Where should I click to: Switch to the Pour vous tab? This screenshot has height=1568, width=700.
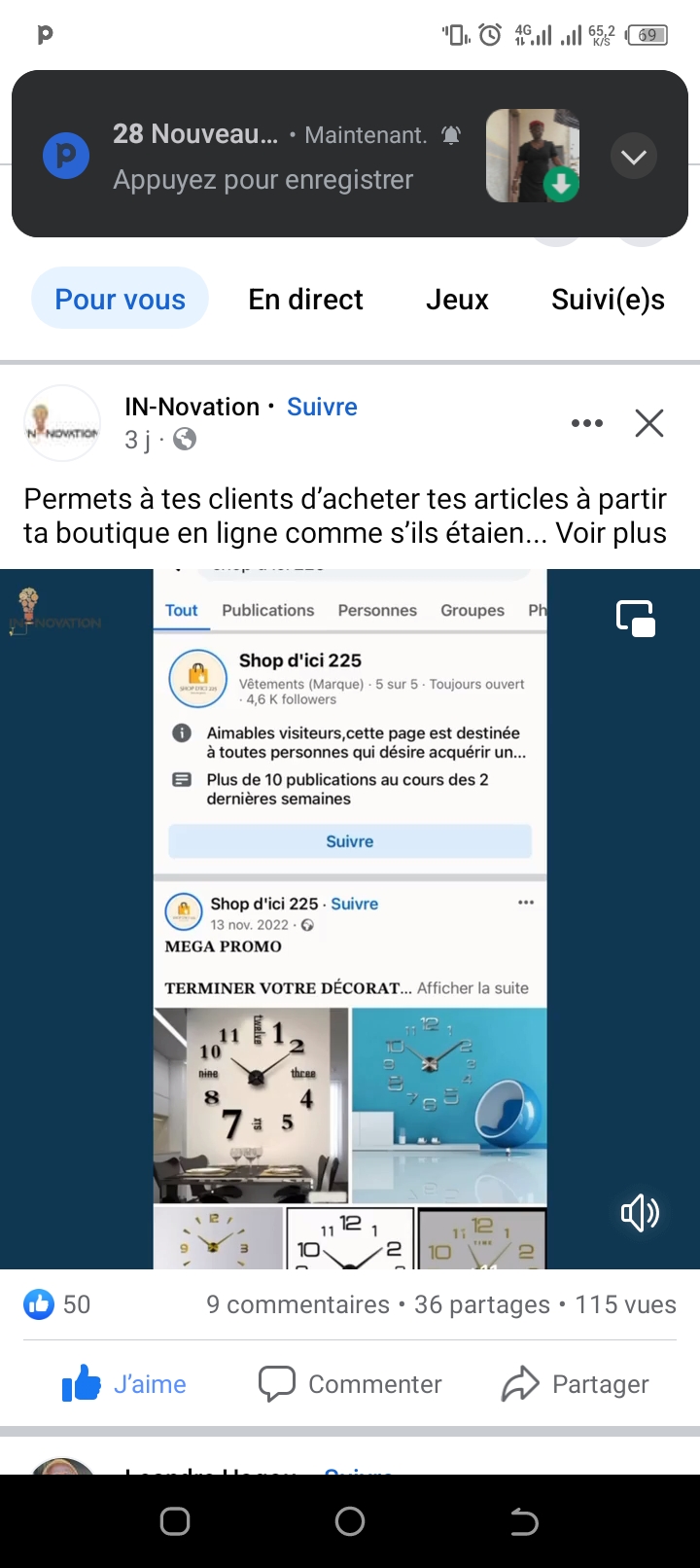[120, 299]
